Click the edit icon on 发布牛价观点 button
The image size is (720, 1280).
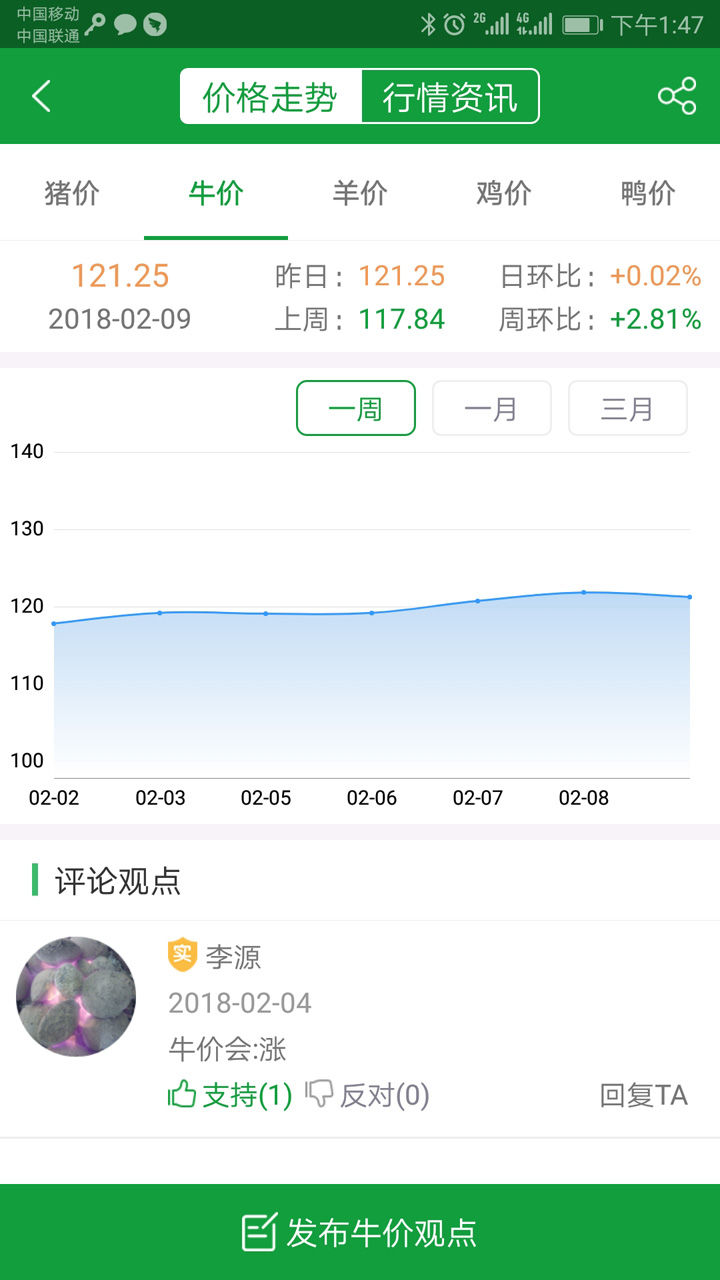click(x=259, y=1235)
